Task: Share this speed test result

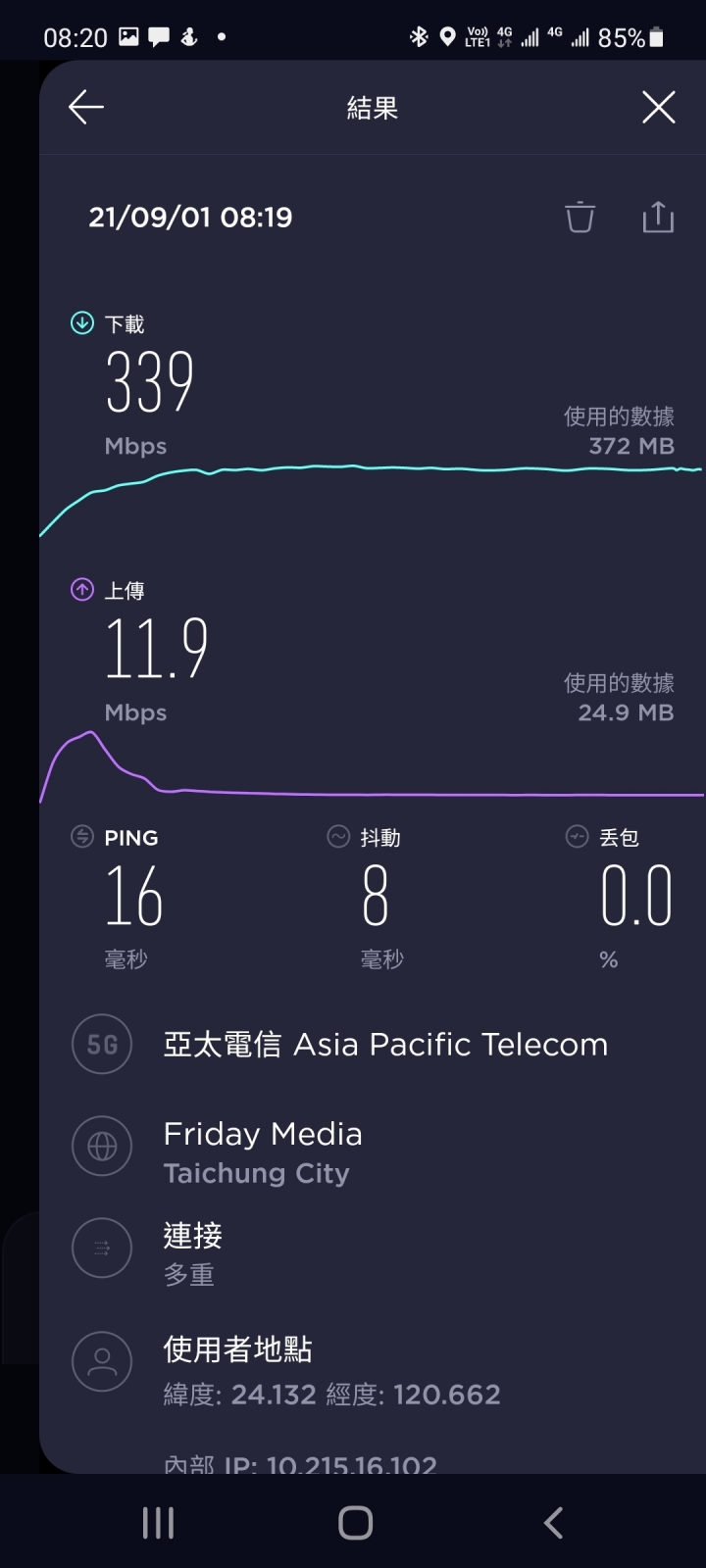Action: pos(658,217)
